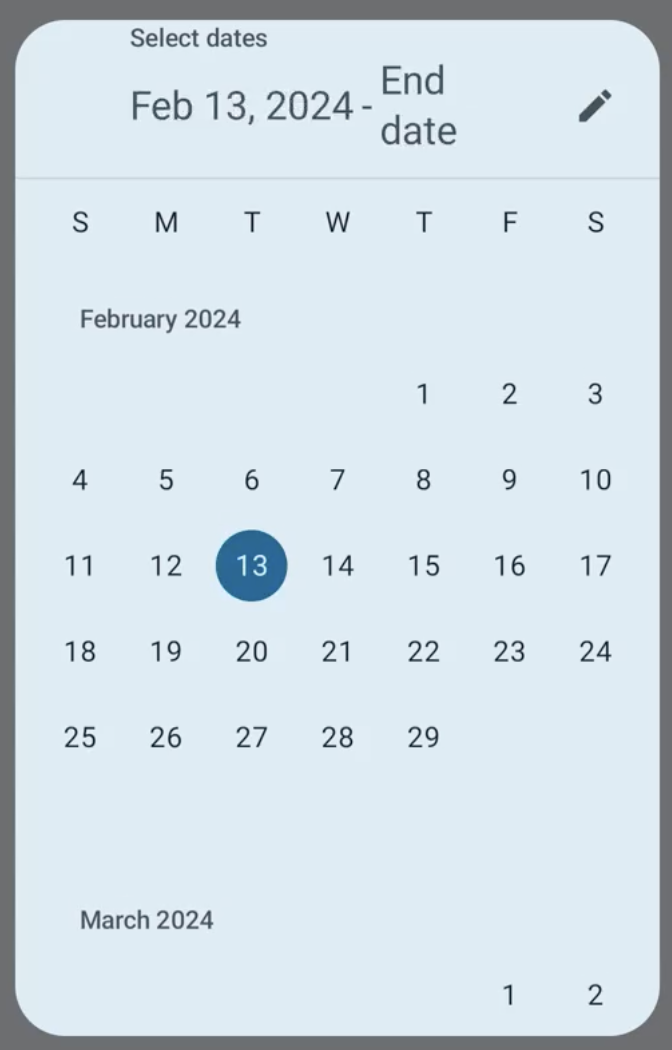The width and height of the screenshot is (672, 1050).
Task: Select February 14 as the end date
Action: (337, 566)
